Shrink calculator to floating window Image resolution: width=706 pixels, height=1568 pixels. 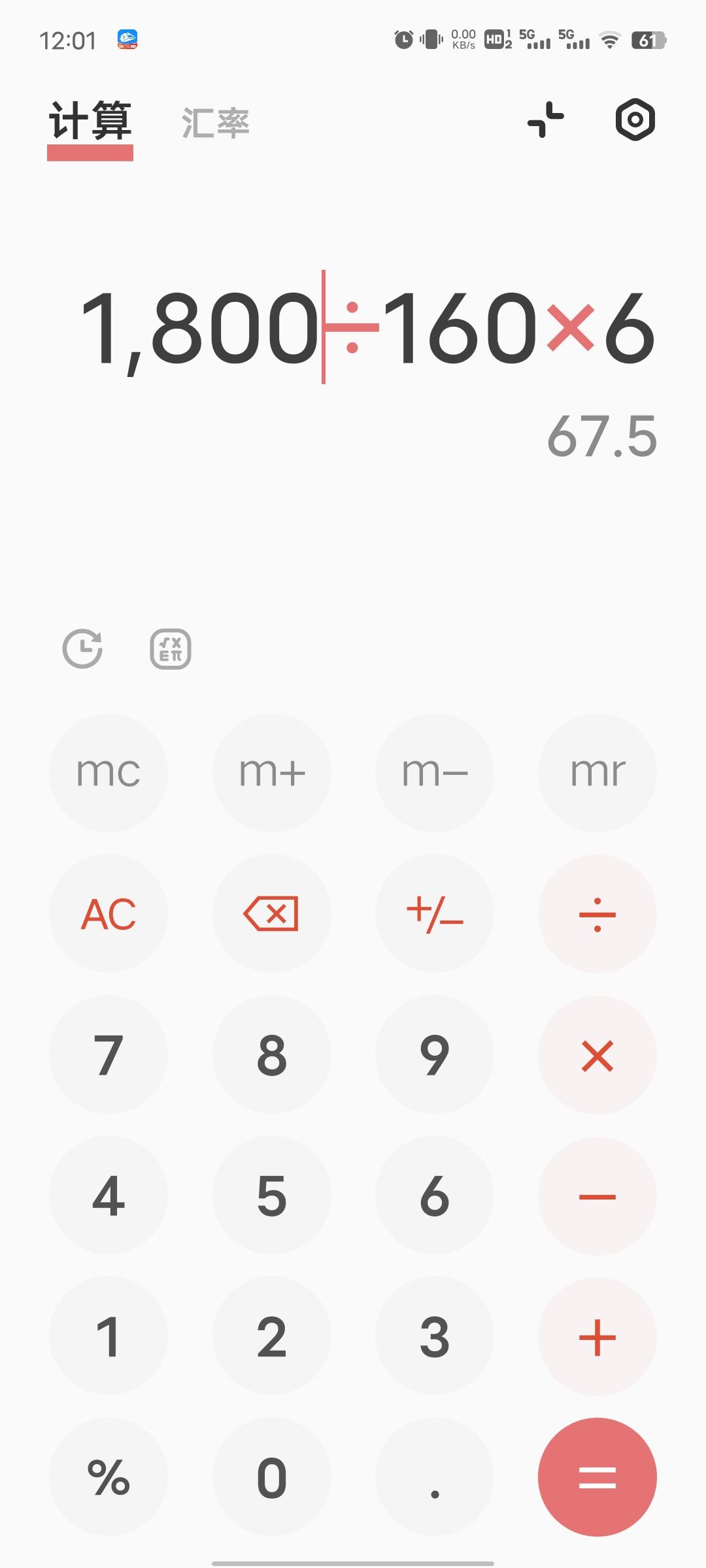(x=546, y=120)
